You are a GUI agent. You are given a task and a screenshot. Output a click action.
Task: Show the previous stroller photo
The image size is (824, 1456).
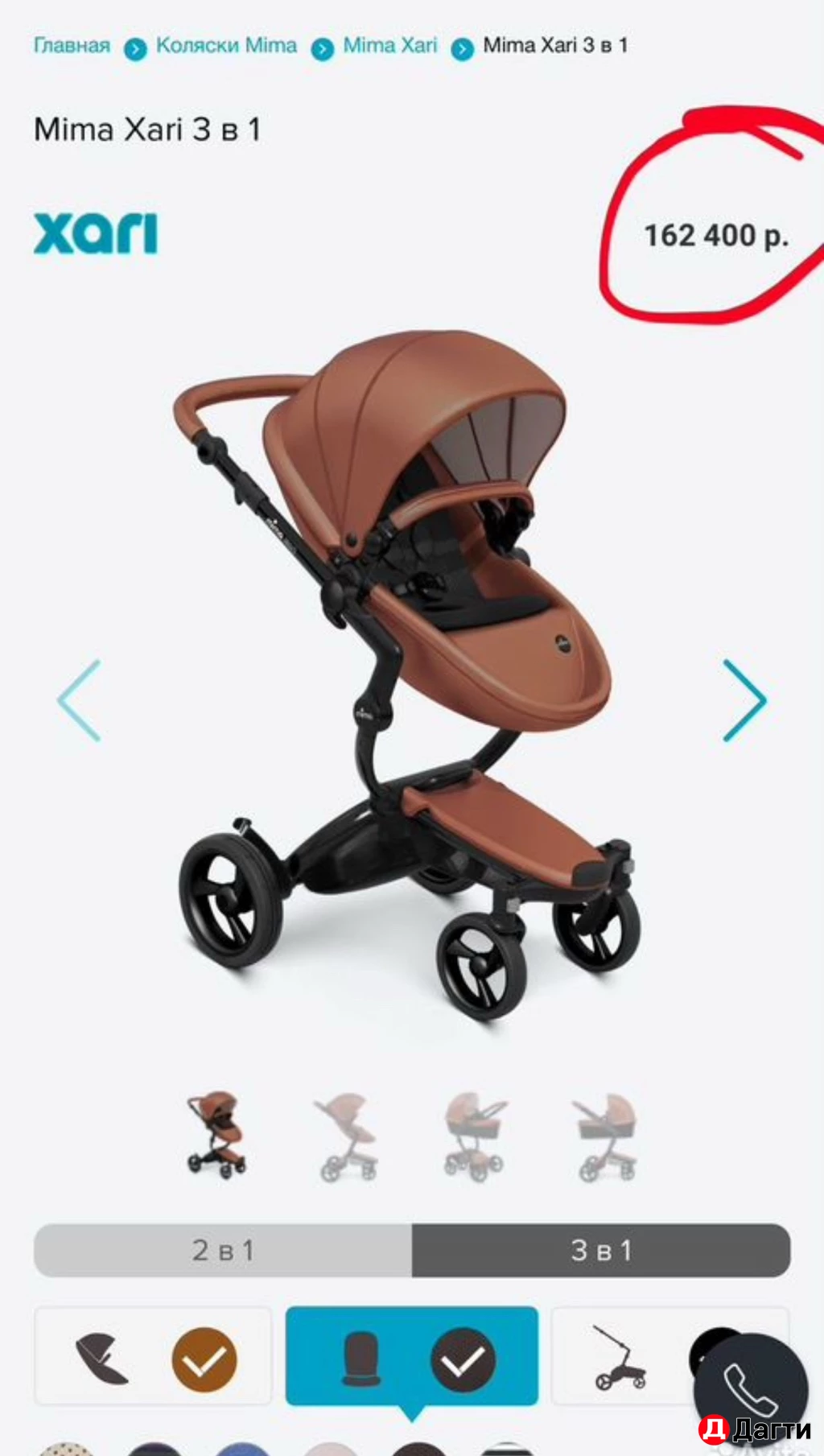pos(80,700)
